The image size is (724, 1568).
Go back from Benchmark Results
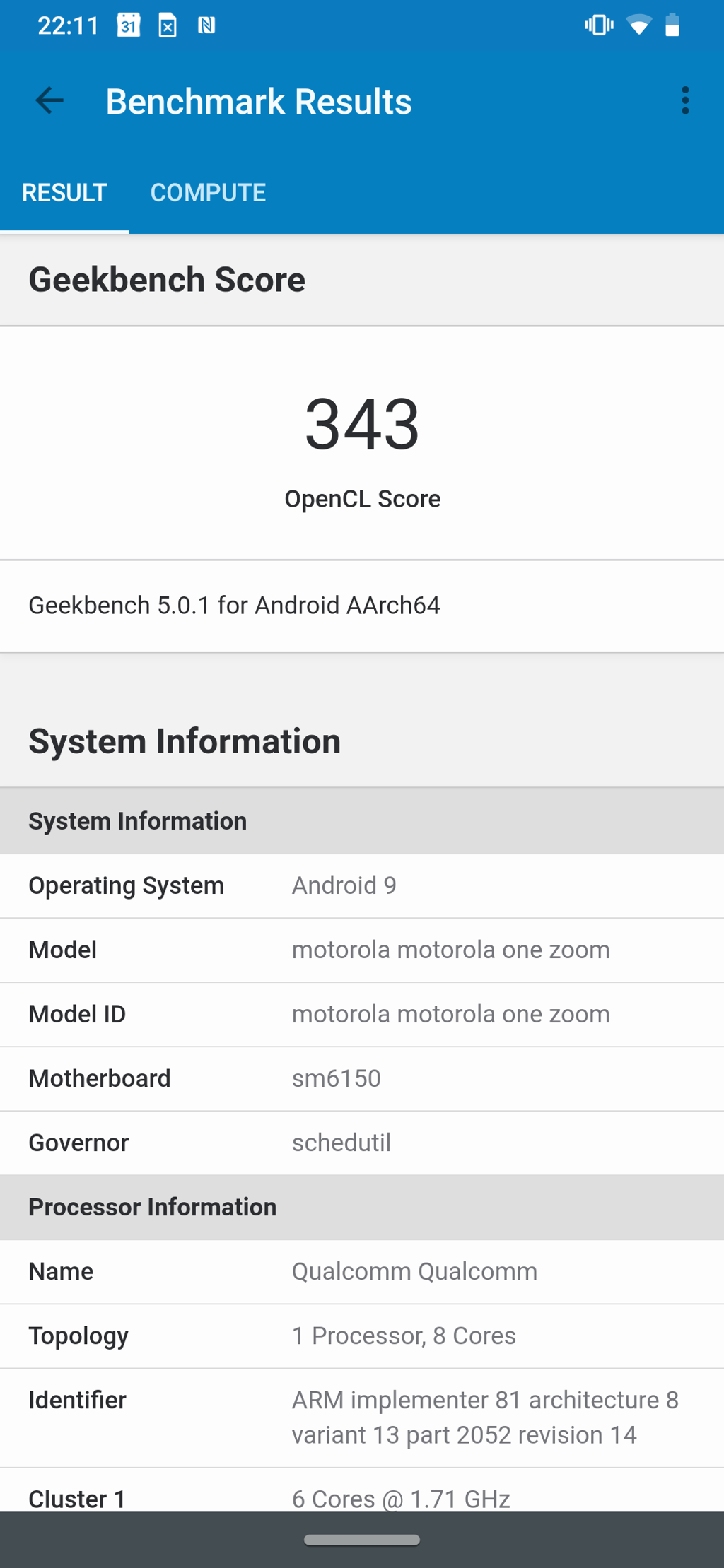49,101
